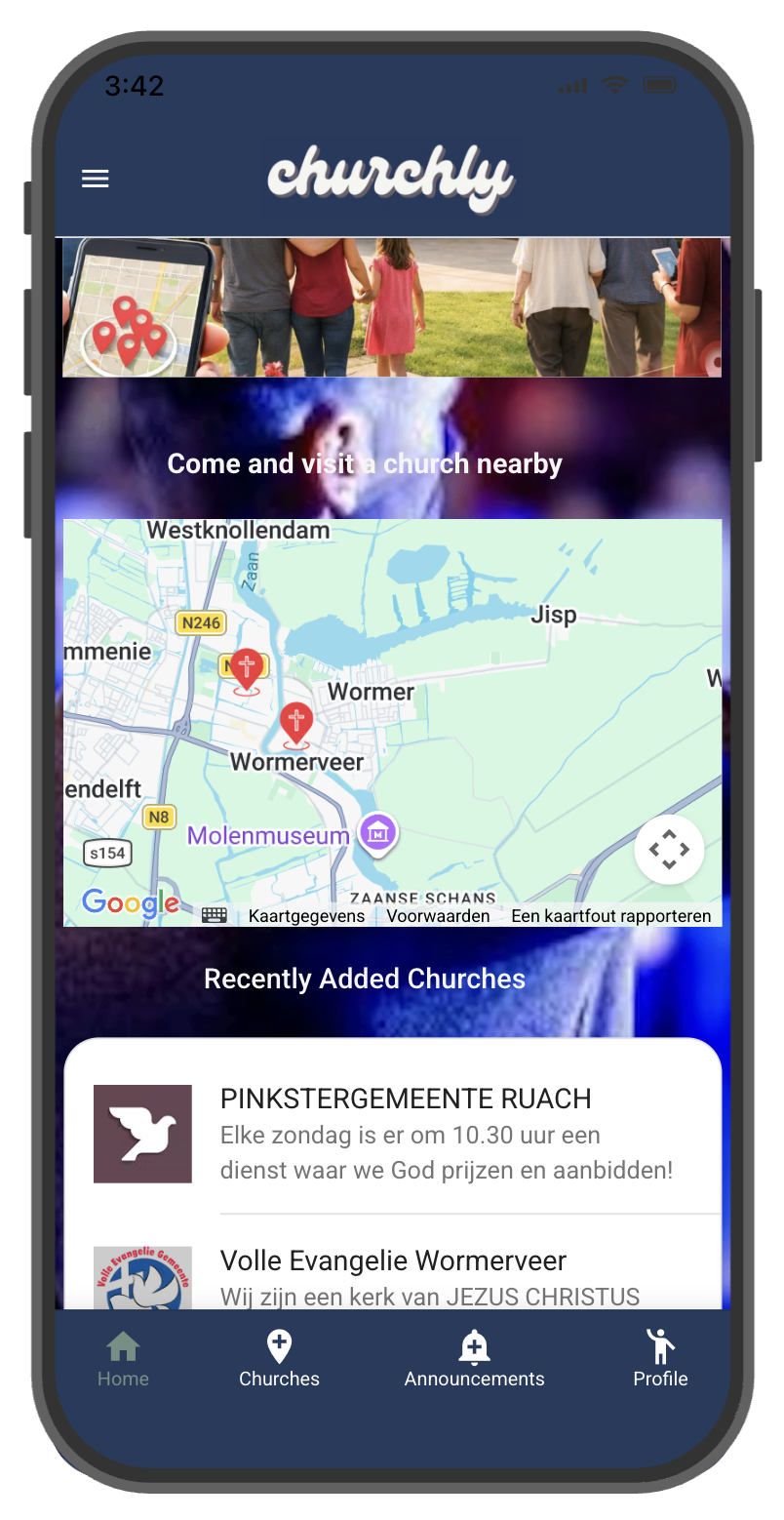Open Molenmuseum marker on the map
The image size is (784, 1520).
coord(378,832)
